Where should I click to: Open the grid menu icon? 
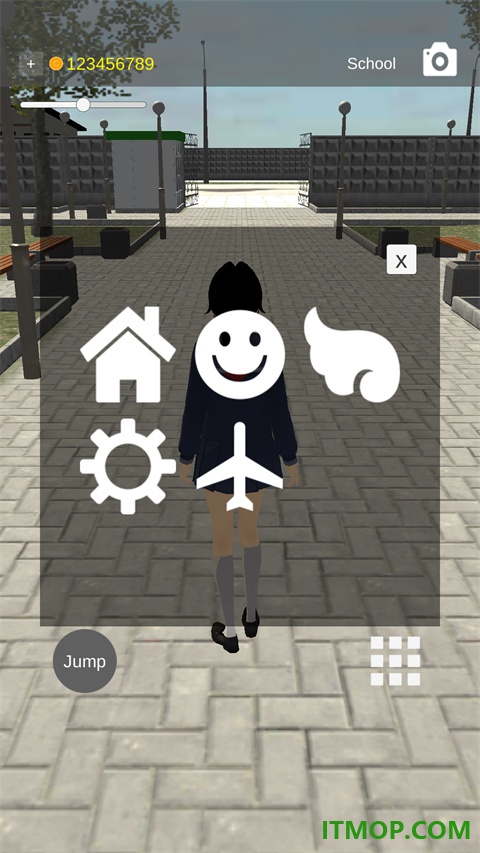pos(396,661)
